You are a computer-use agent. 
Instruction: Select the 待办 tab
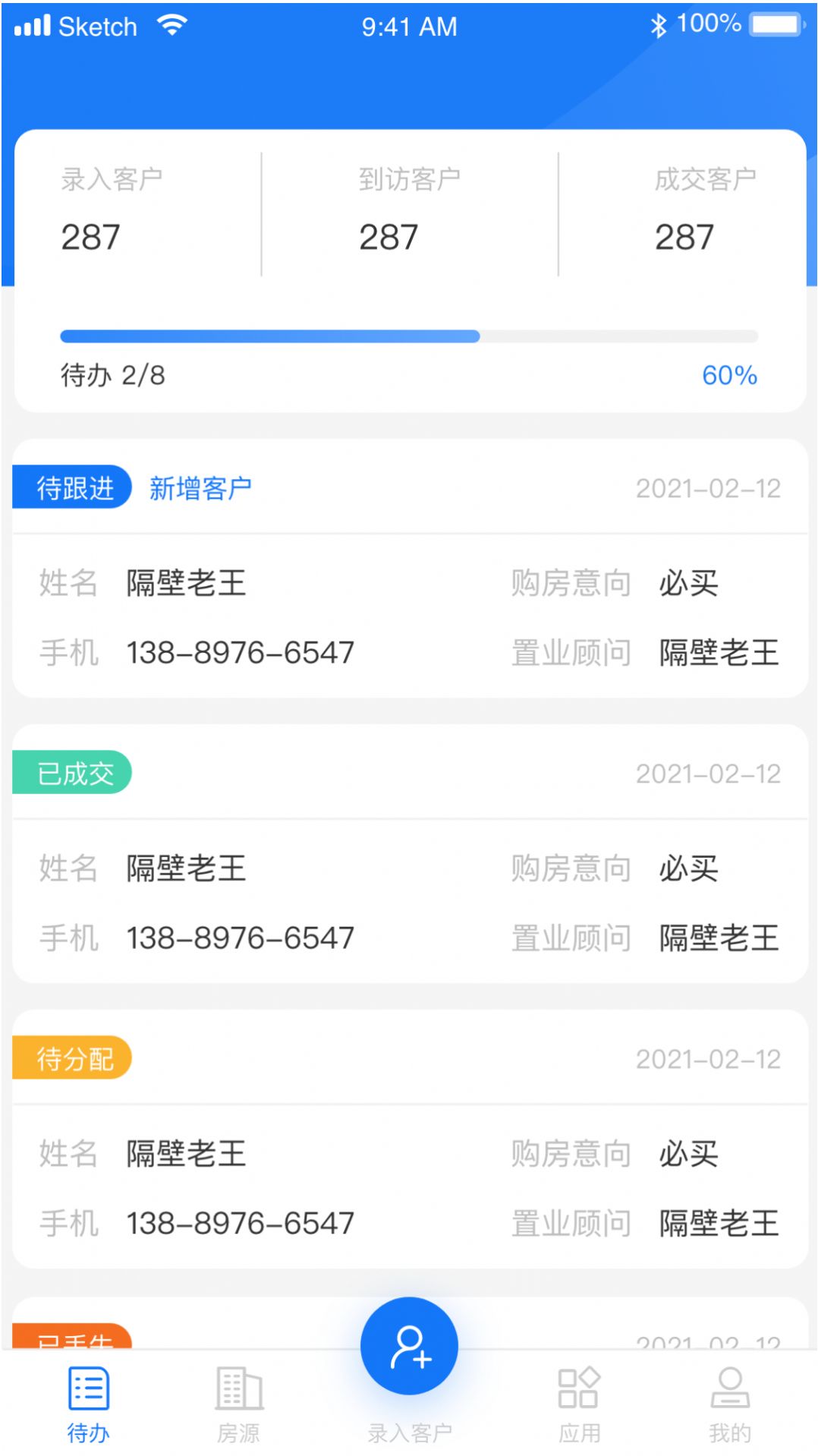click(x=89, y=1404)
